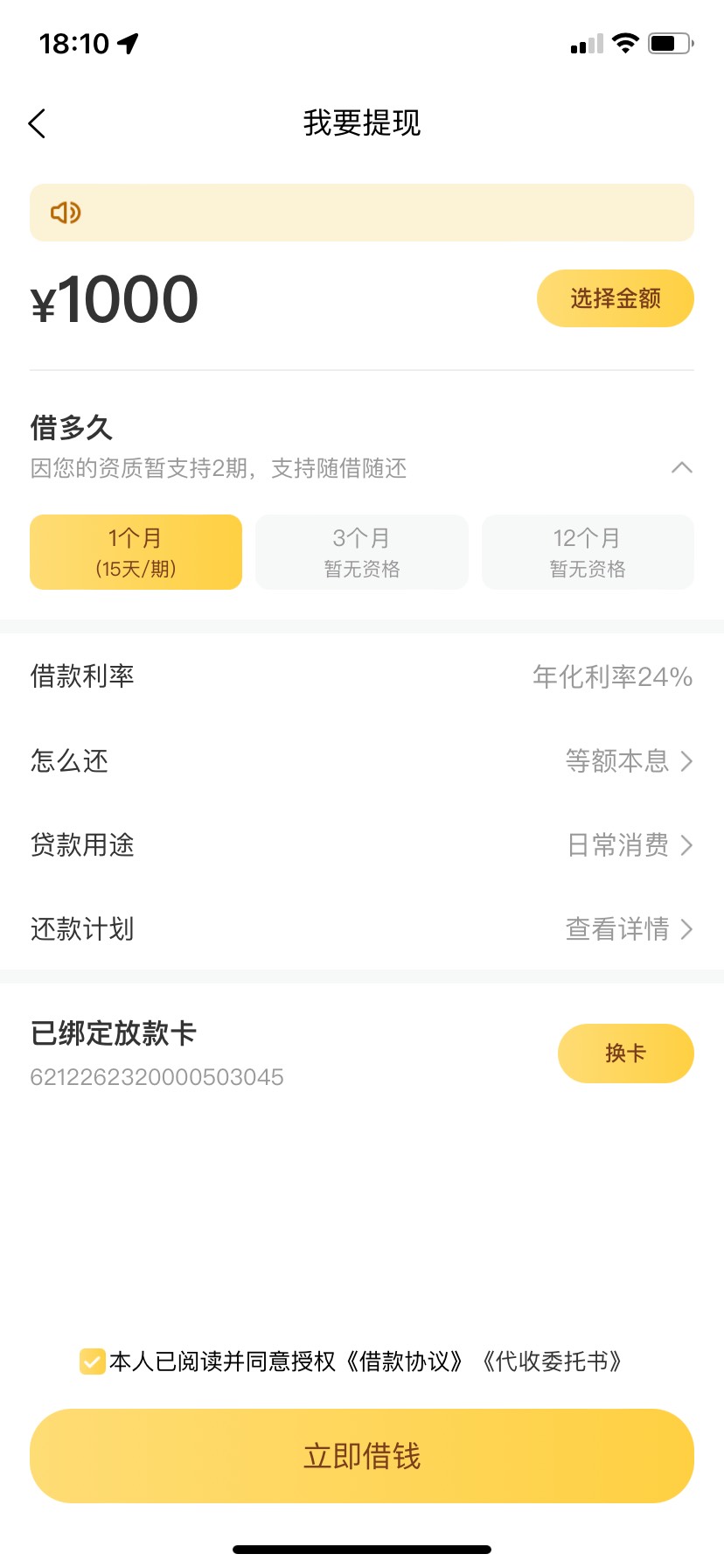Tap the announcement speaker banner
The width and height of the screenshot is (724, 1568).
(362, 213)
